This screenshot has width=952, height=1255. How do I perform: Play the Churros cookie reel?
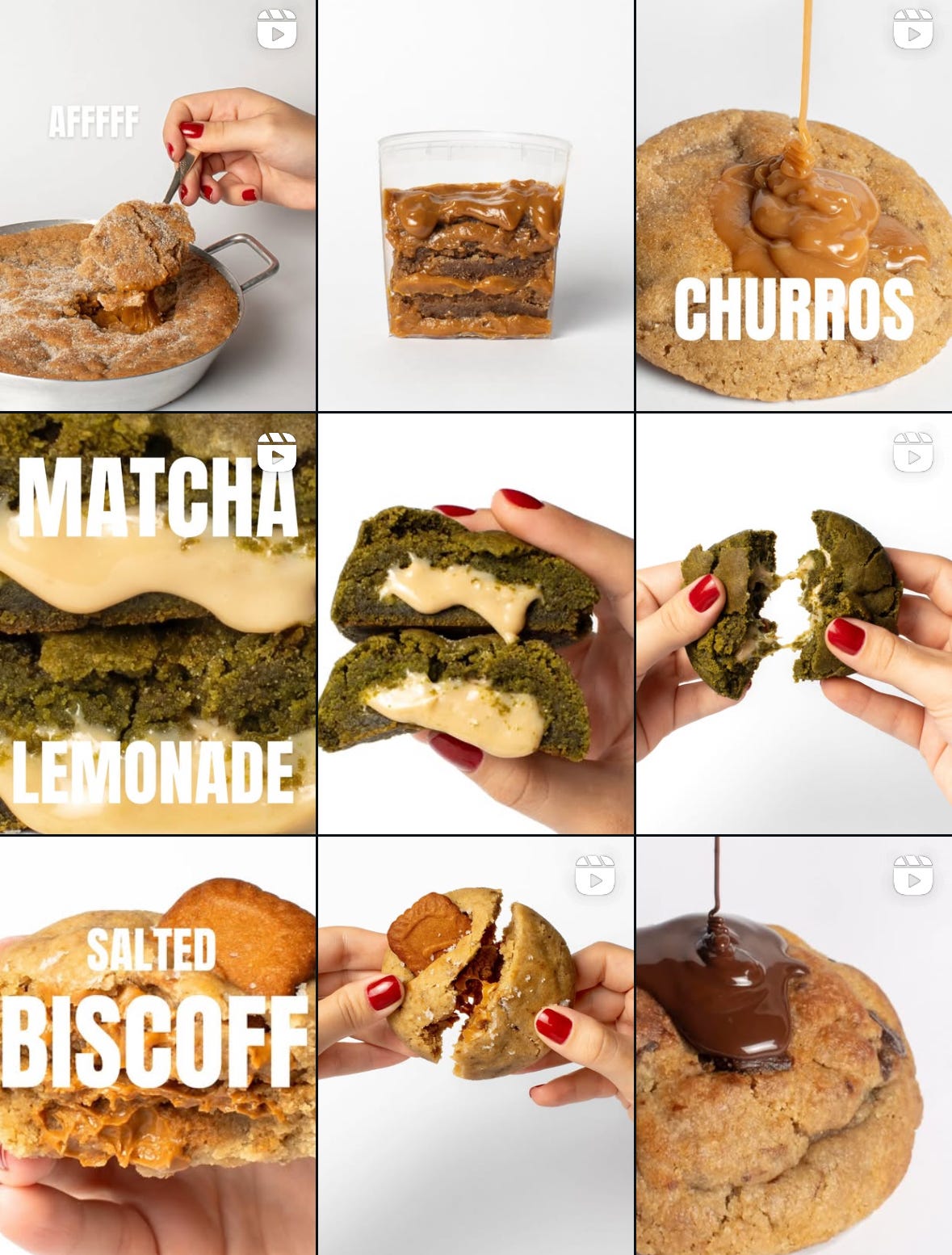click(x=794, y=205)
